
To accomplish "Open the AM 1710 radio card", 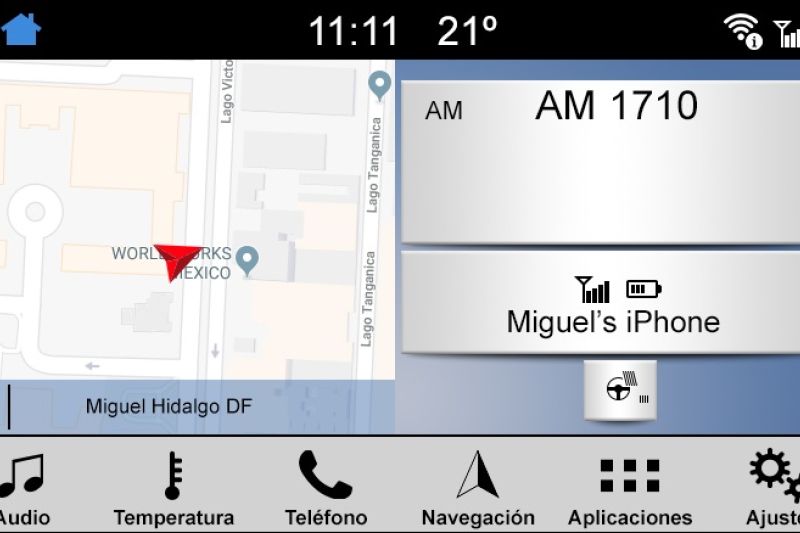I will (600, 162).
